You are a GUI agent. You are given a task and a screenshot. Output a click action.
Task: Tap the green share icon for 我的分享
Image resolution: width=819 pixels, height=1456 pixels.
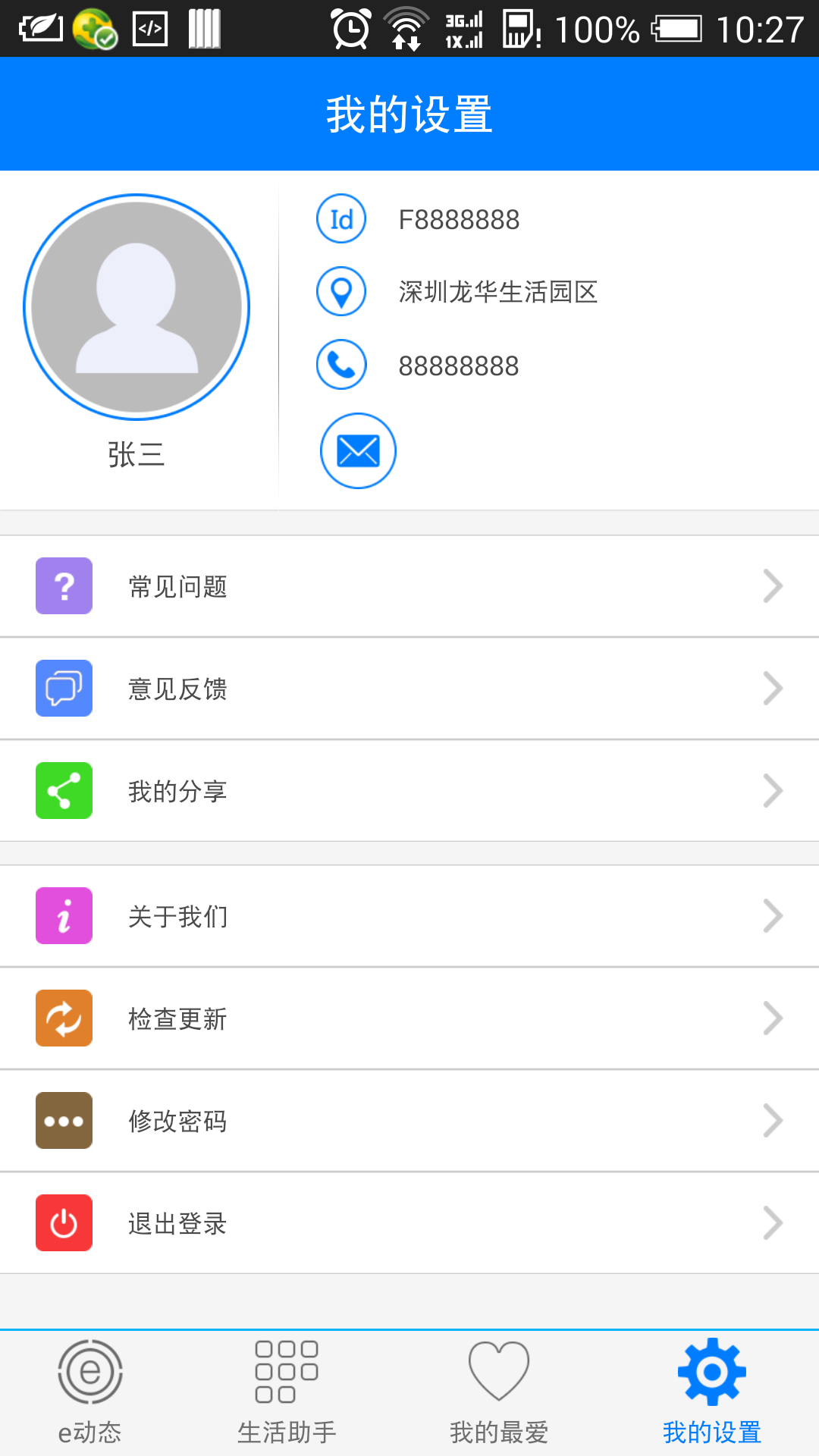64,791
